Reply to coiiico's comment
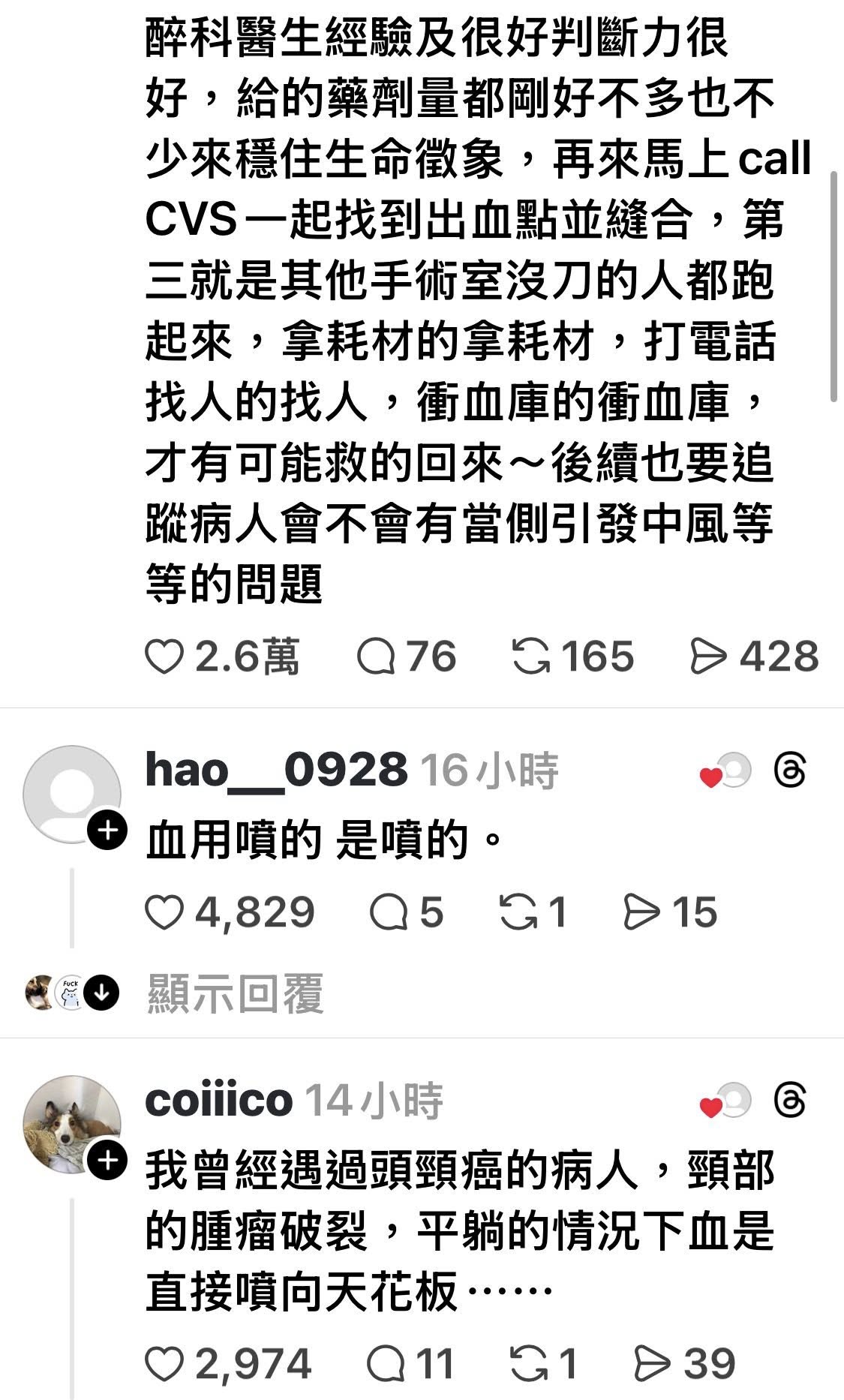 coord(386,1363)
